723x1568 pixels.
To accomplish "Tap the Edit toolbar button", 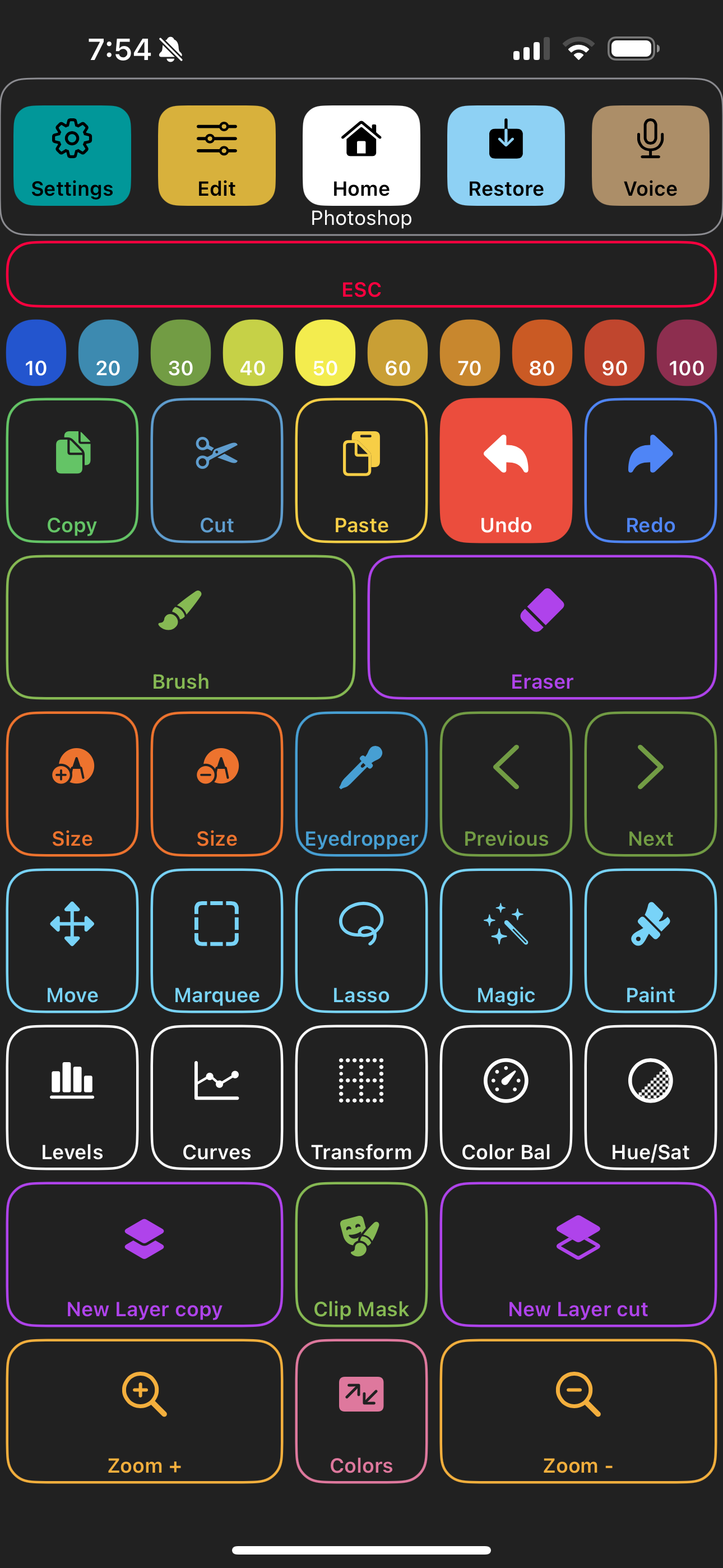I will [x=217, y=155].
